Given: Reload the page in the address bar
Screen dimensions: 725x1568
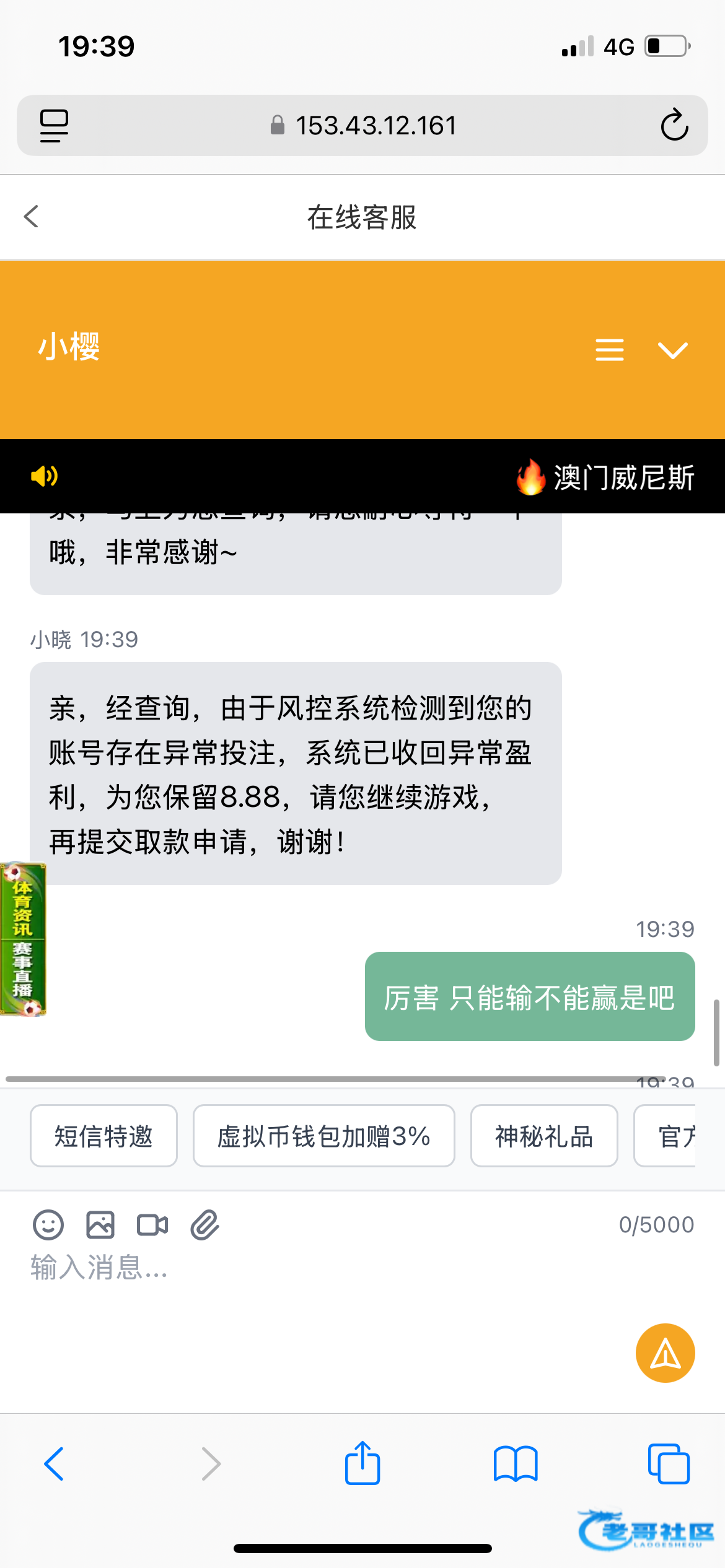Looking at the screenshot, I should (x=674, y=125).
